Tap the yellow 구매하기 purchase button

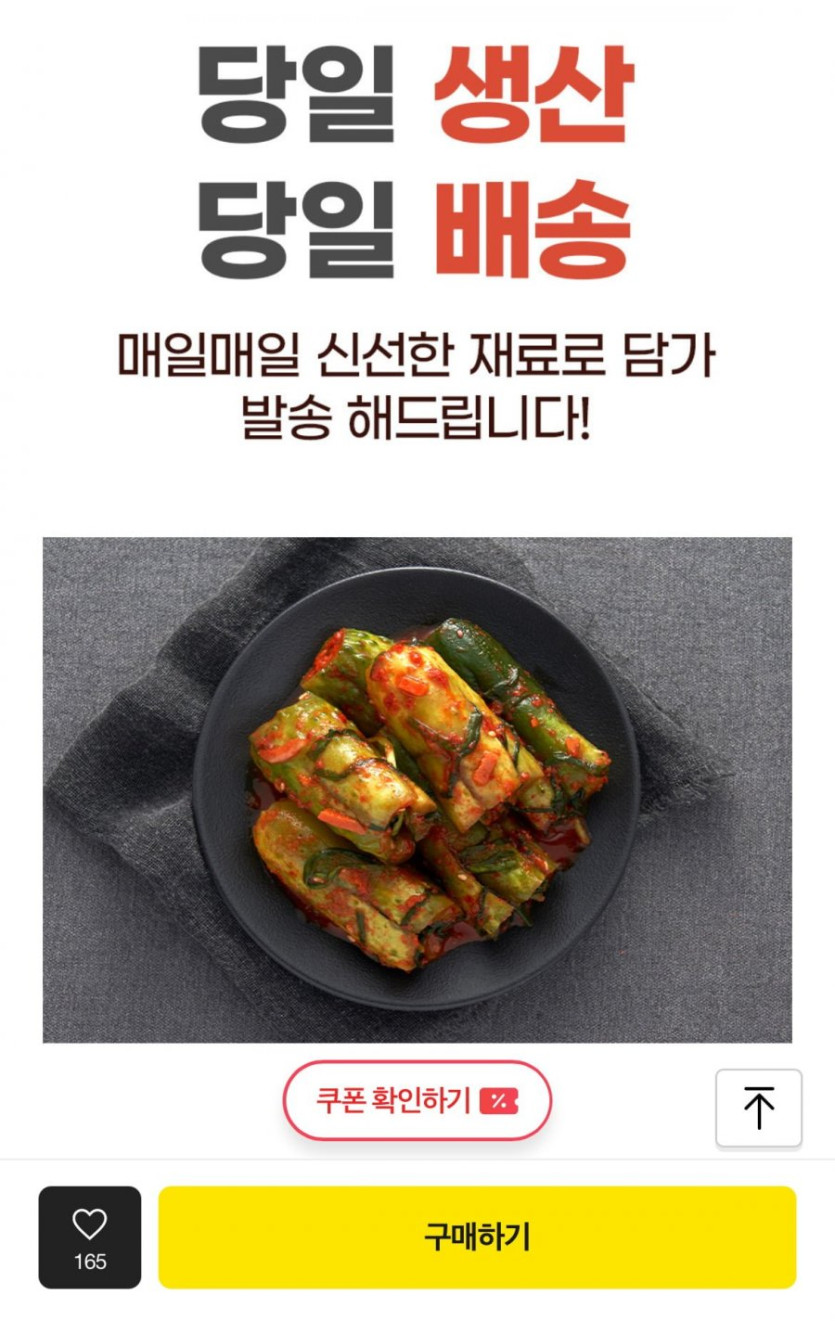click(477, 1237)
